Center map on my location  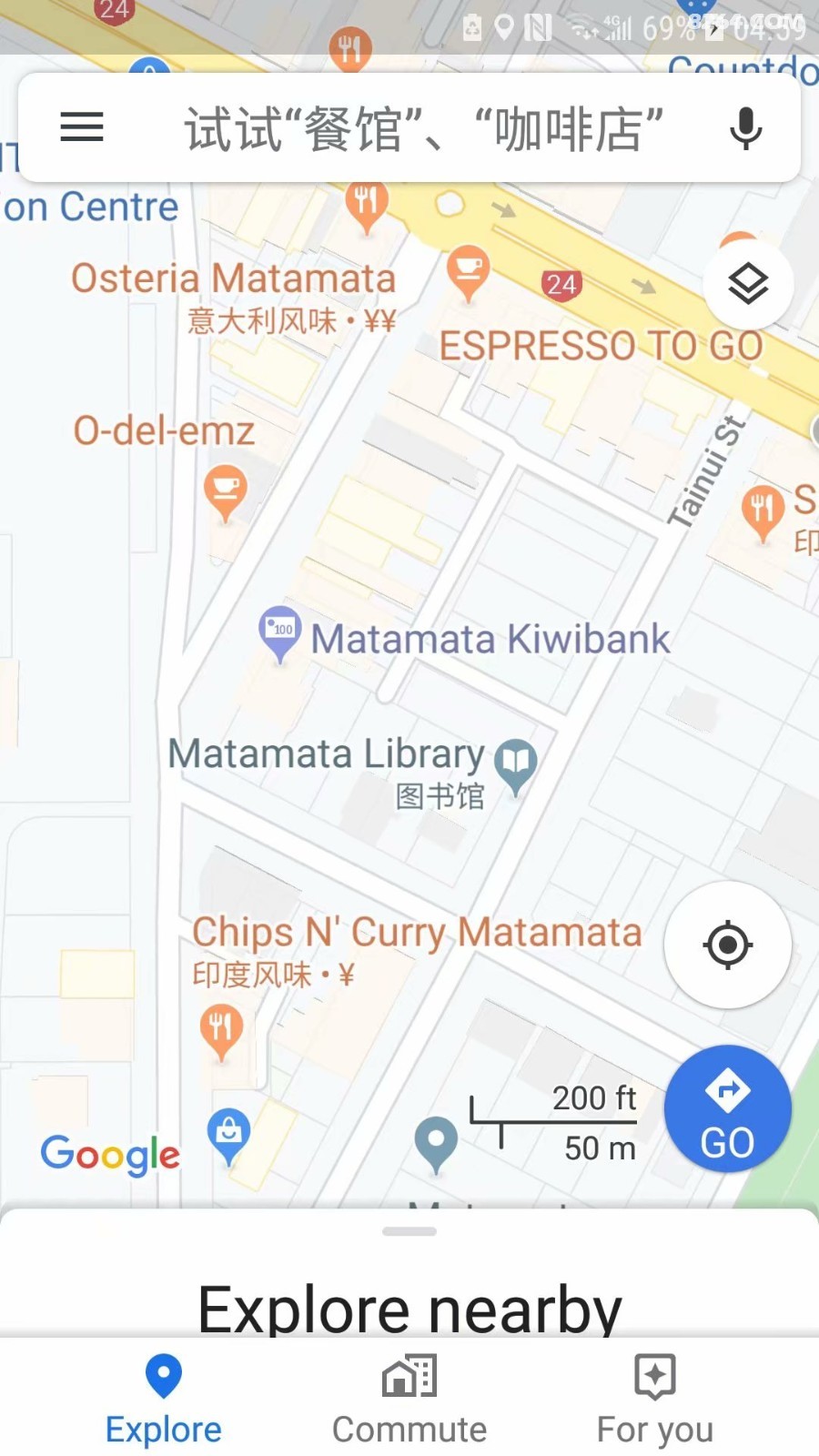coord(727,945)
